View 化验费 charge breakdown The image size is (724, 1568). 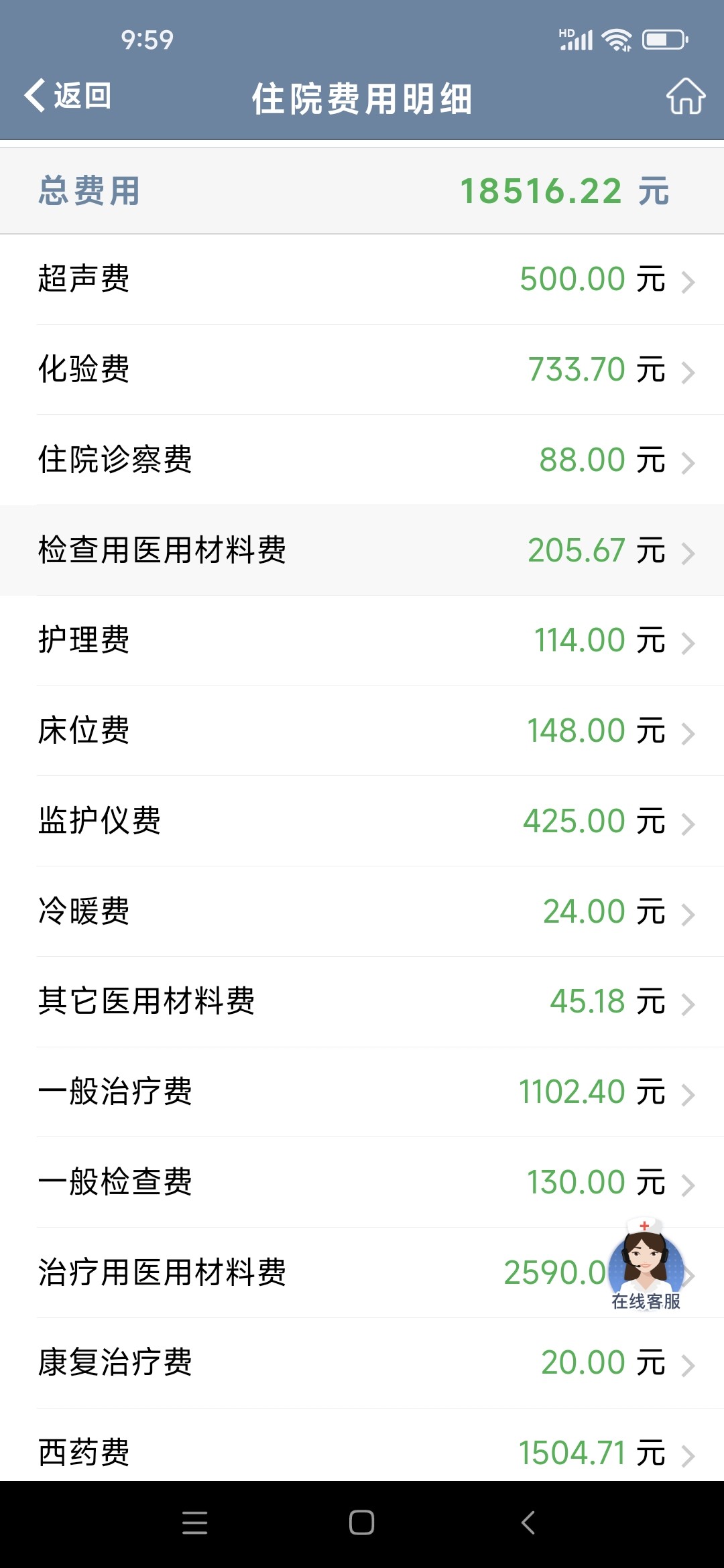click(x=362, y=370)
